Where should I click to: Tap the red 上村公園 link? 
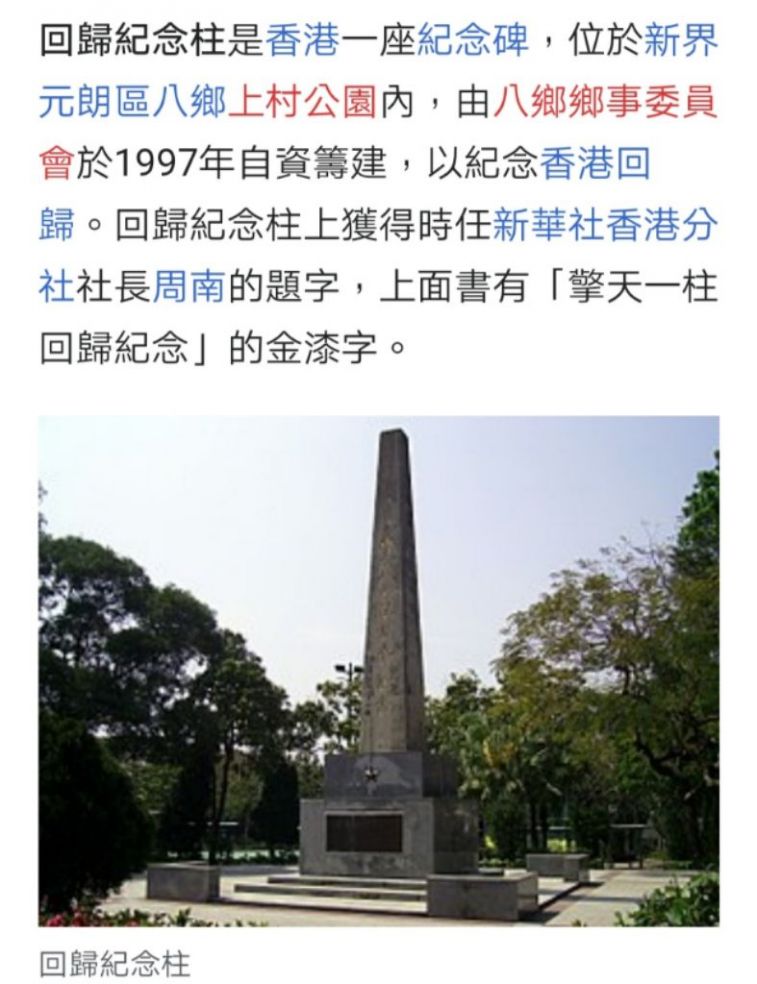[x=302, y=102]
